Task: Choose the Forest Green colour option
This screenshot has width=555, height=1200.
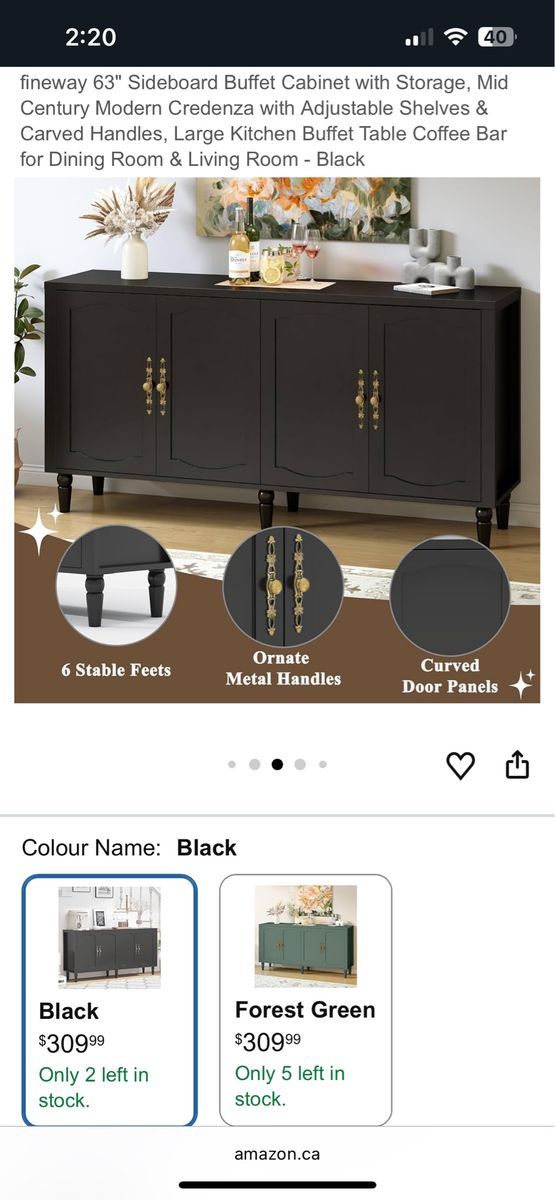Action: coord(305,1000)
